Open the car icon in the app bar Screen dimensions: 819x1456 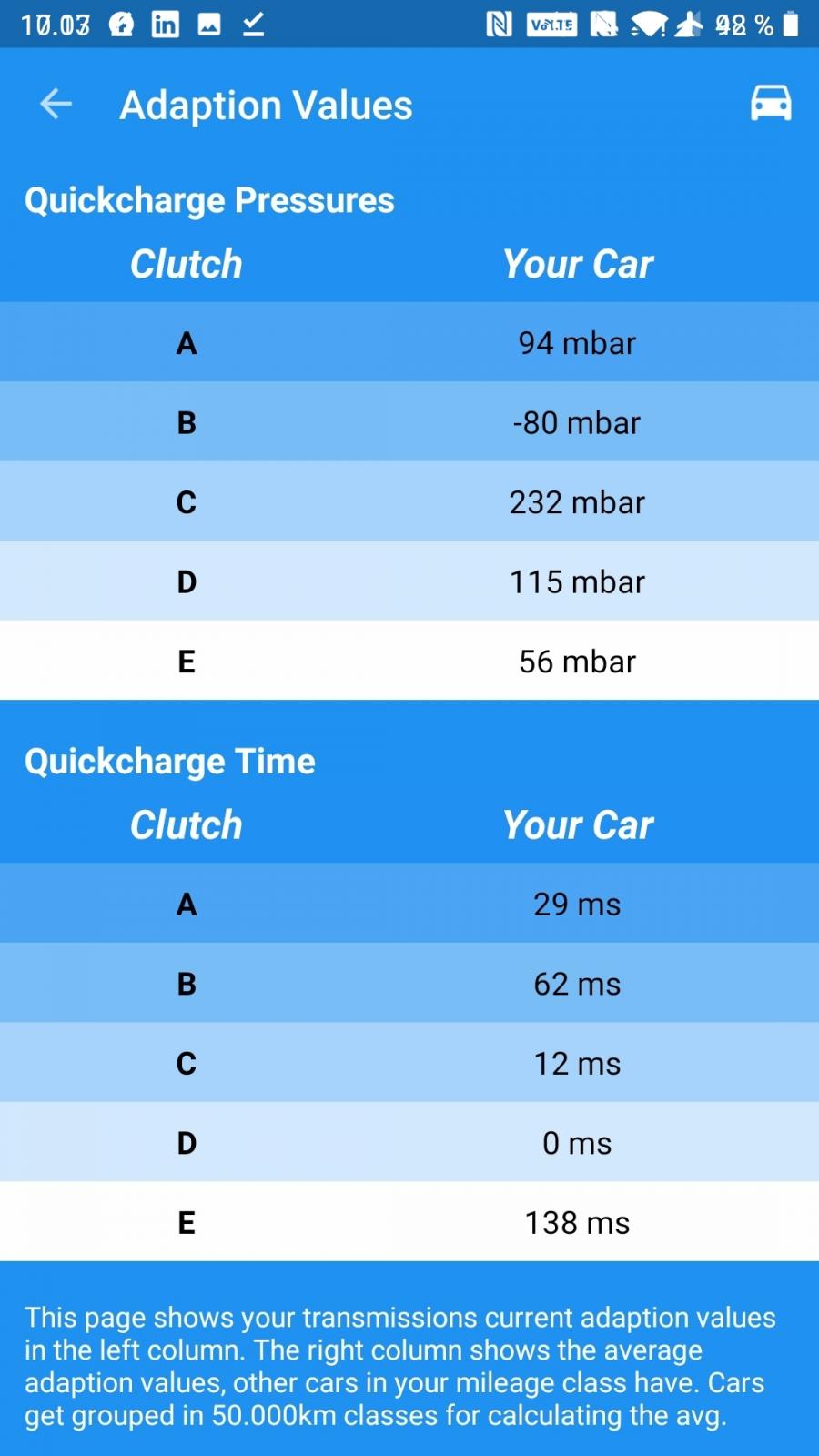point(770,103)
